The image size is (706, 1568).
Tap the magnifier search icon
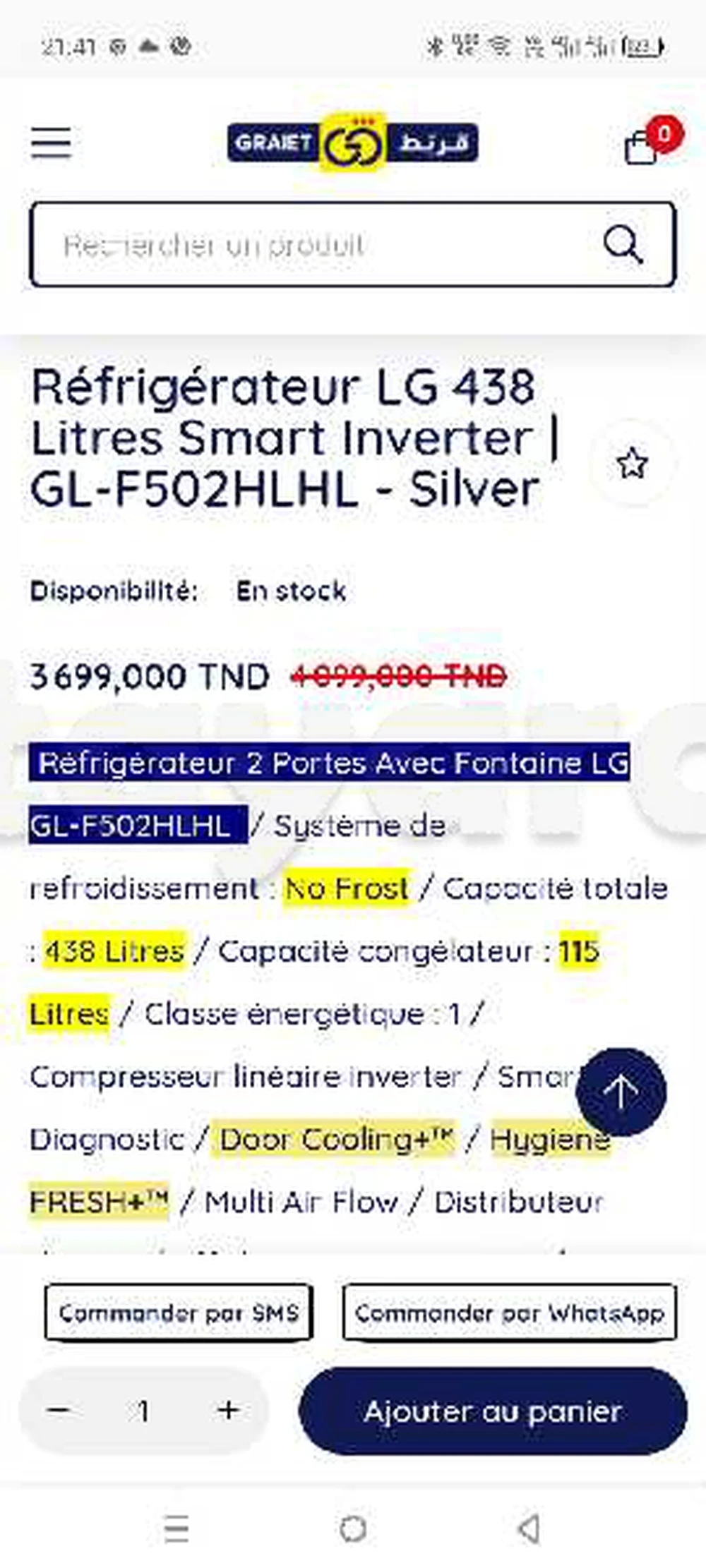coord(623,244)
